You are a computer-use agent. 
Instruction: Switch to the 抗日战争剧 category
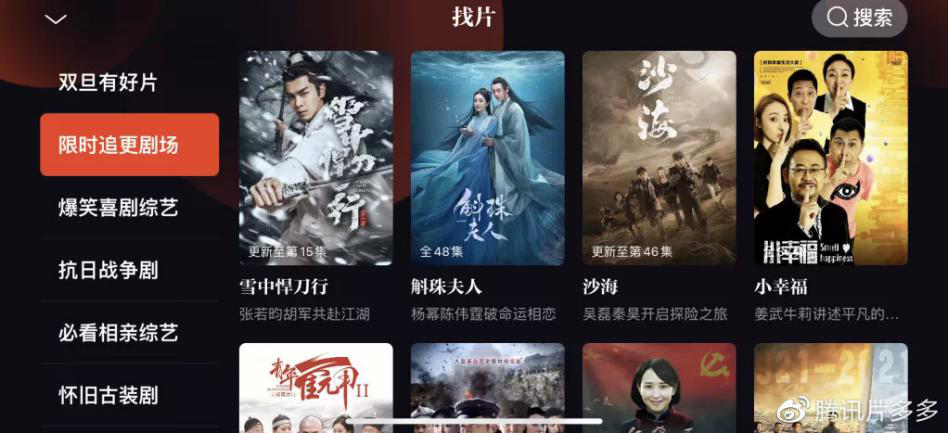108,270
